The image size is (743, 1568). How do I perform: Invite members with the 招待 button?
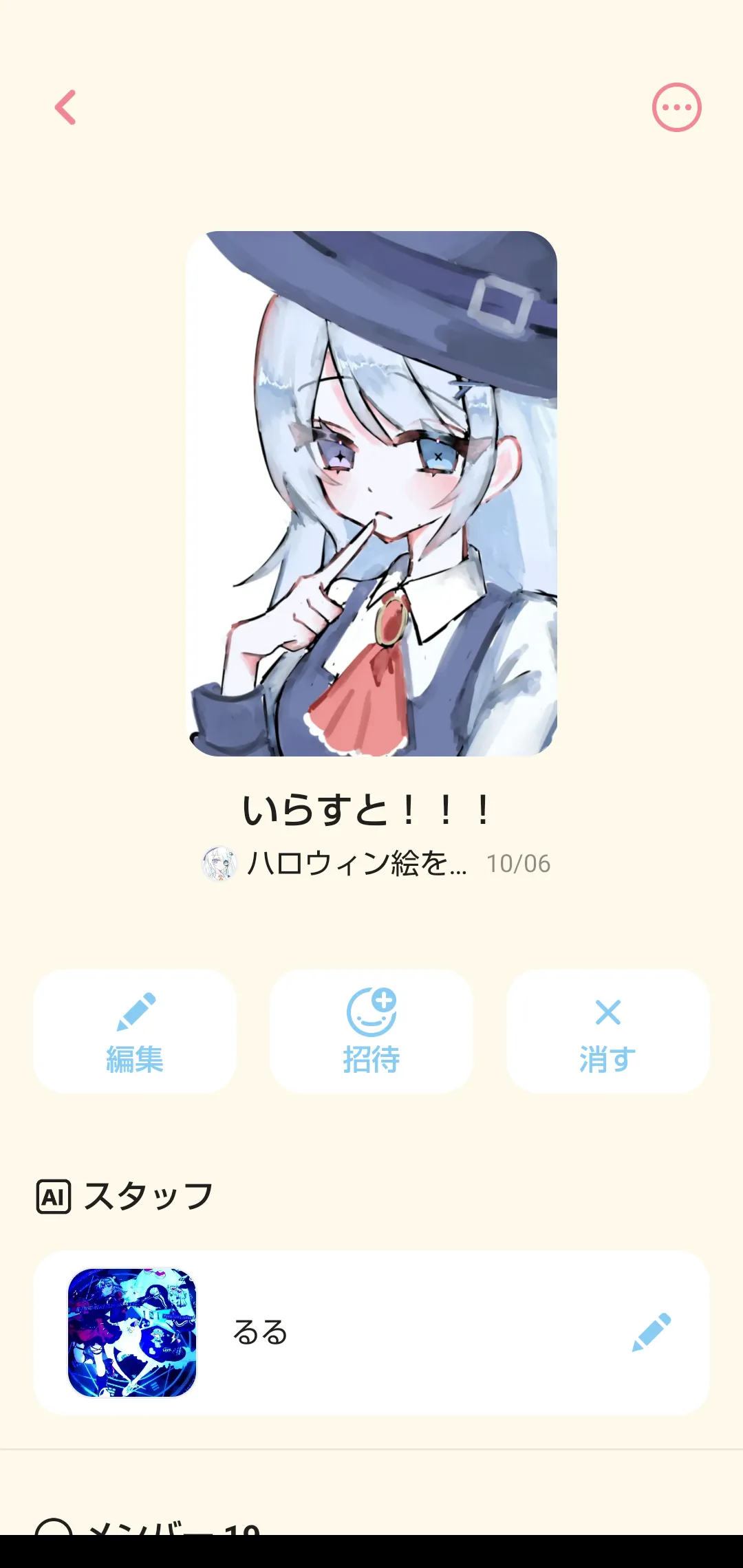(x=371, y=1031)
